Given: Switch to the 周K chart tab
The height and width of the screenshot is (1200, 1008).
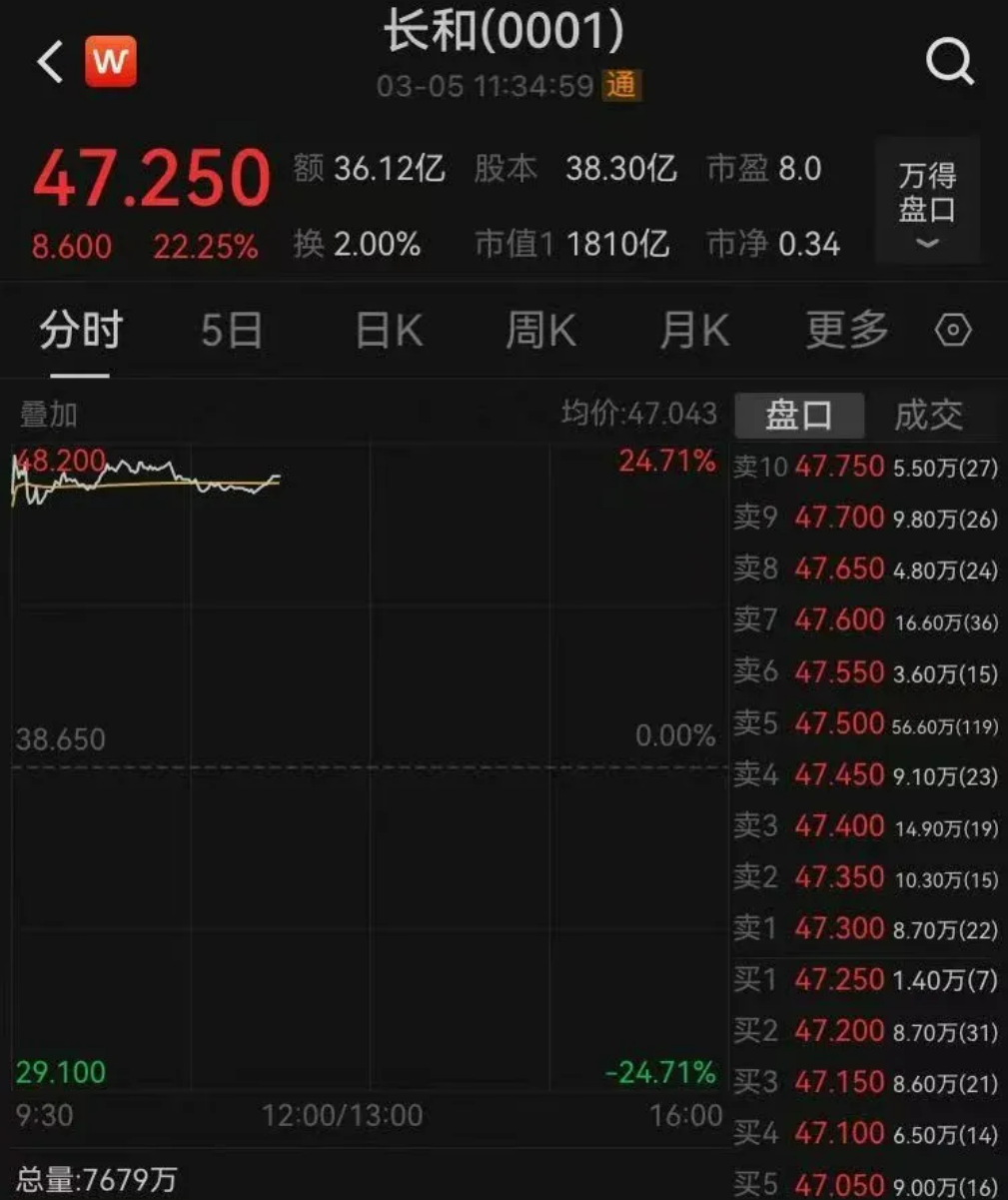Looking at the screenshot, I should (x=540, y=330).
